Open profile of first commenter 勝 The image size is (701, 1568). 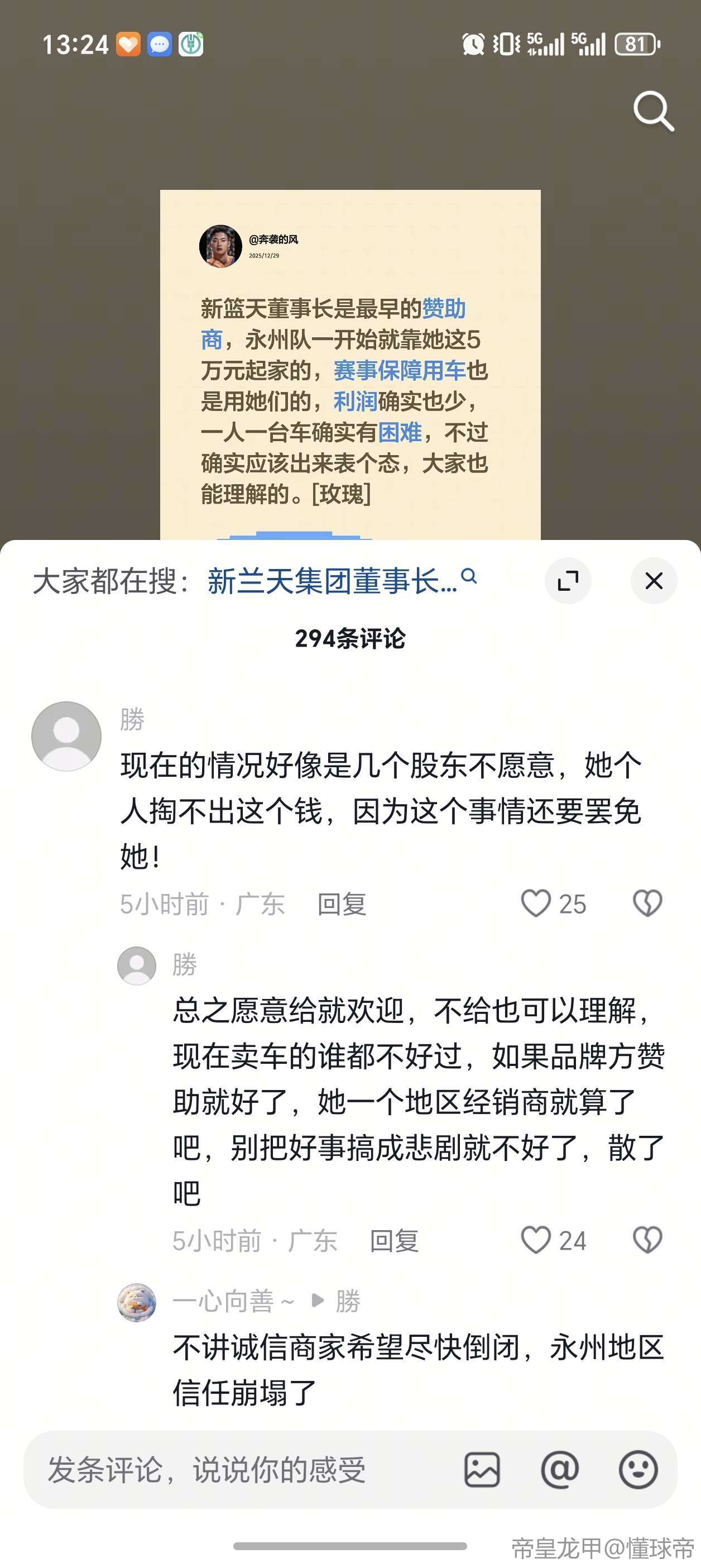[66, 737]
